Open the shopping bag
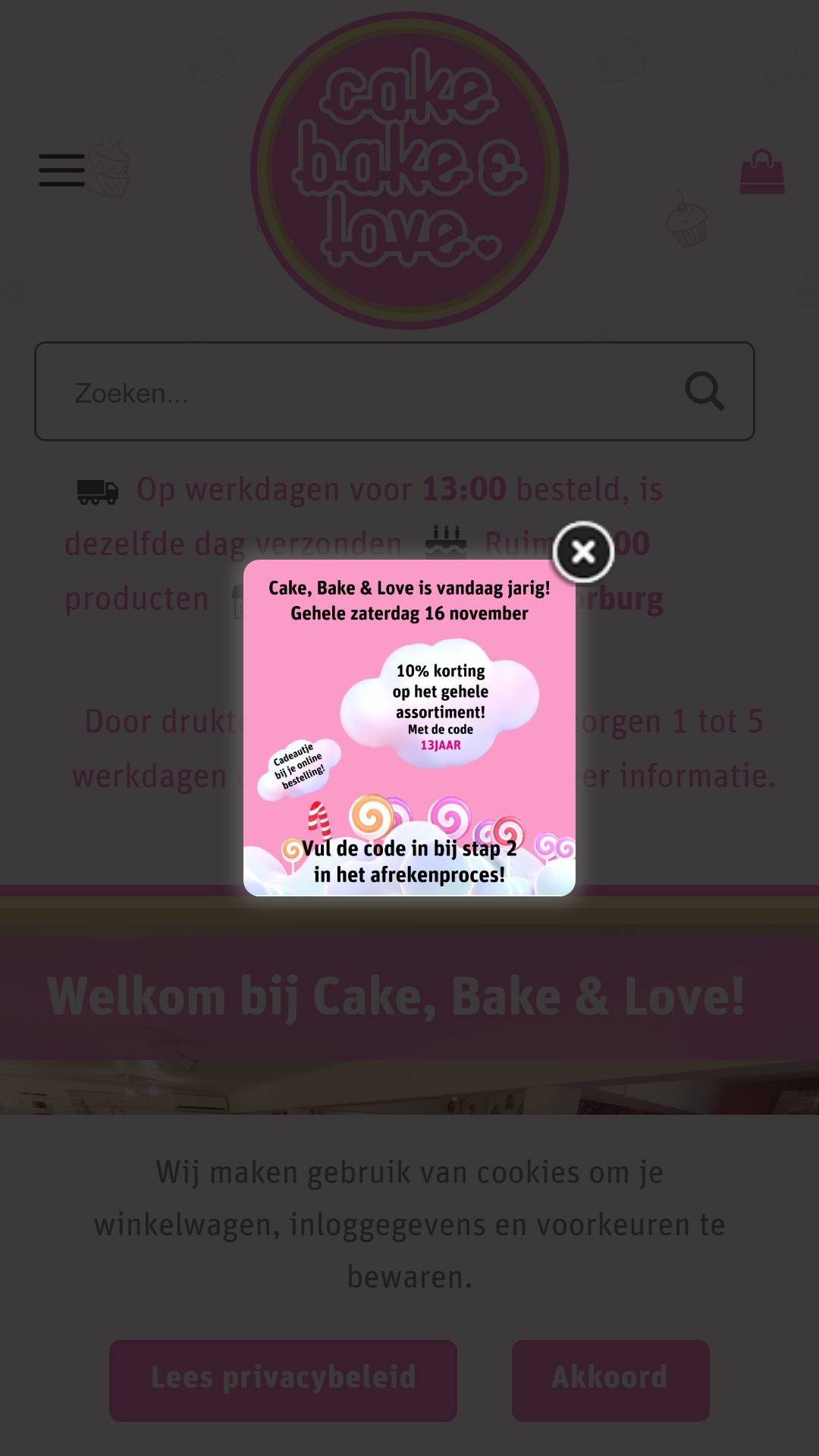Screen dimensions: 819x1456 pyautogui.click(x=761, y=172)
